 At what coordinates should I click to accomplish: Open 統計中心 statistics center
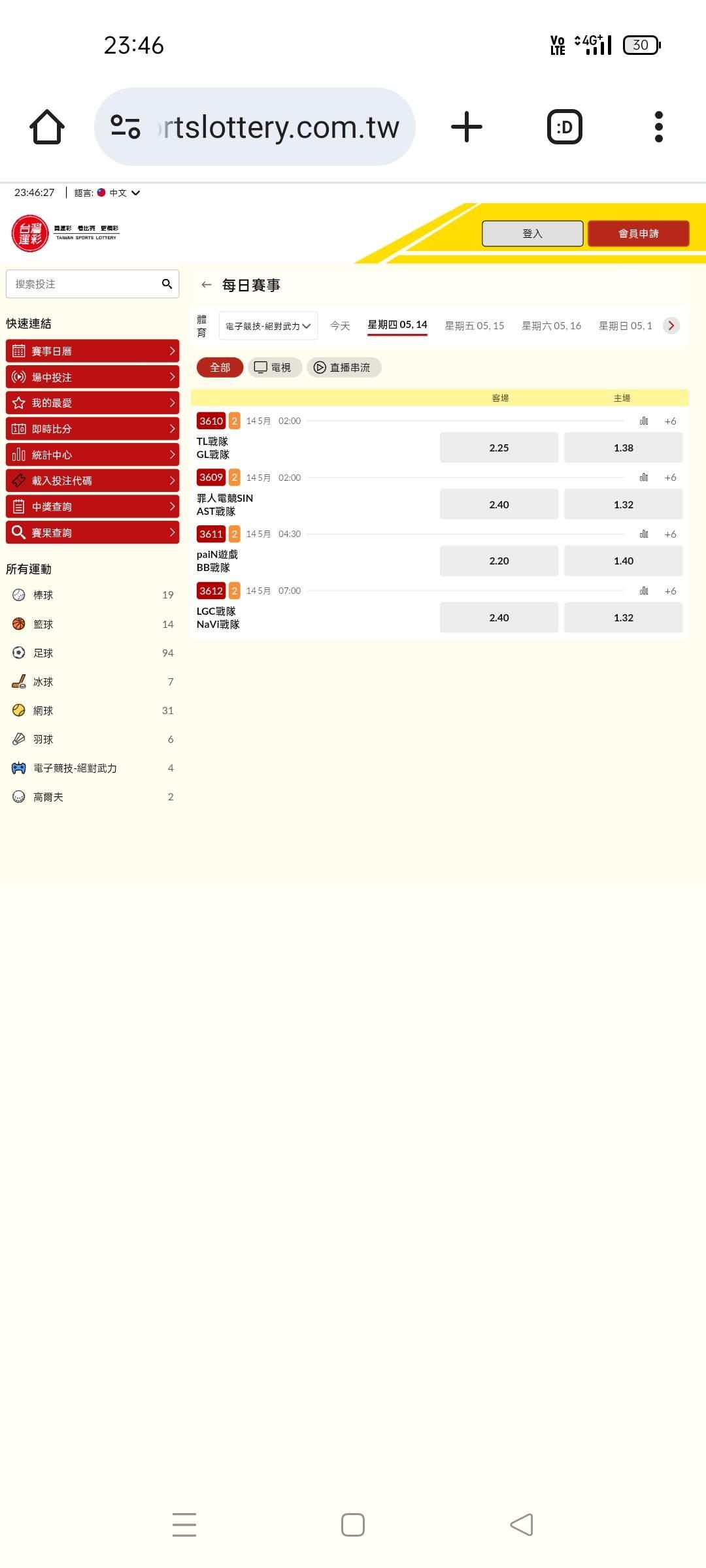pos(92,455)
